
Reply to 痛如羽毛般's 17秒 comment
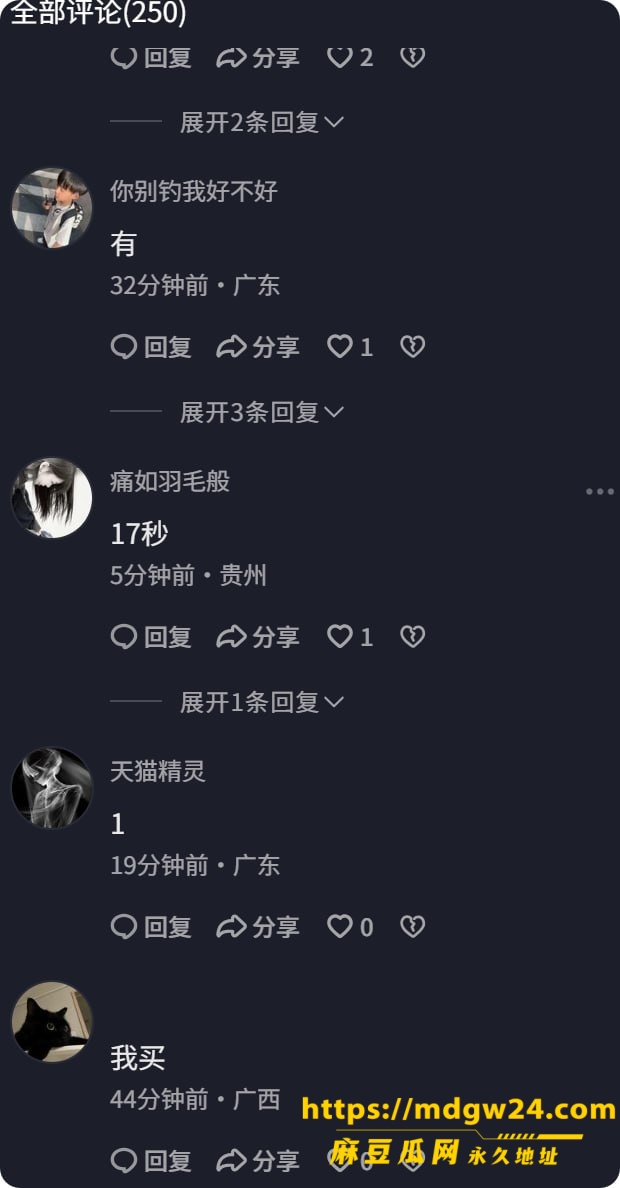click(151, 636)
